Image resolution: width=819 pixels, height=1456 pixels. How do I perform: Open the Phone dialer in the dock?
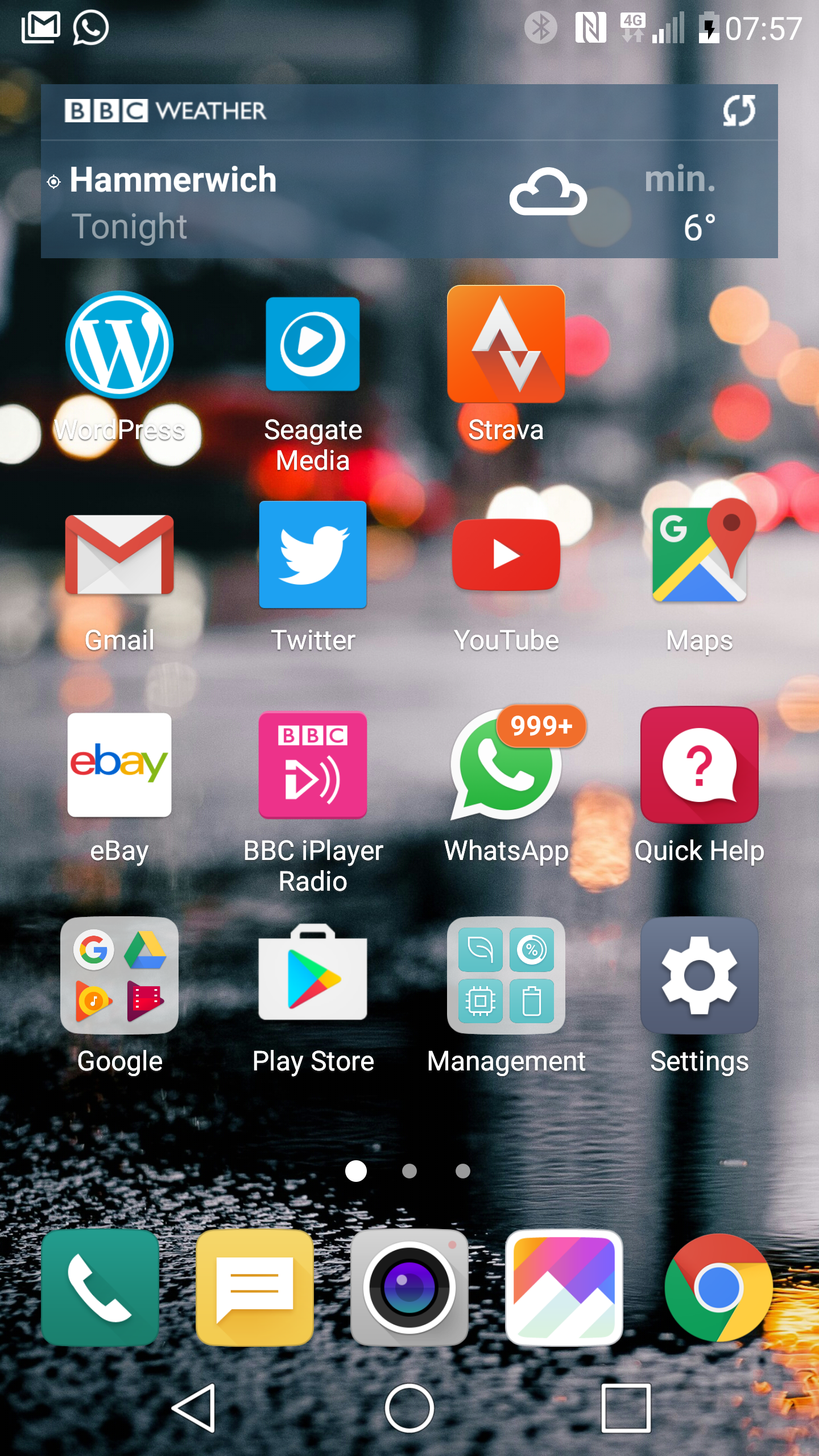click(x=100, y=1288)
